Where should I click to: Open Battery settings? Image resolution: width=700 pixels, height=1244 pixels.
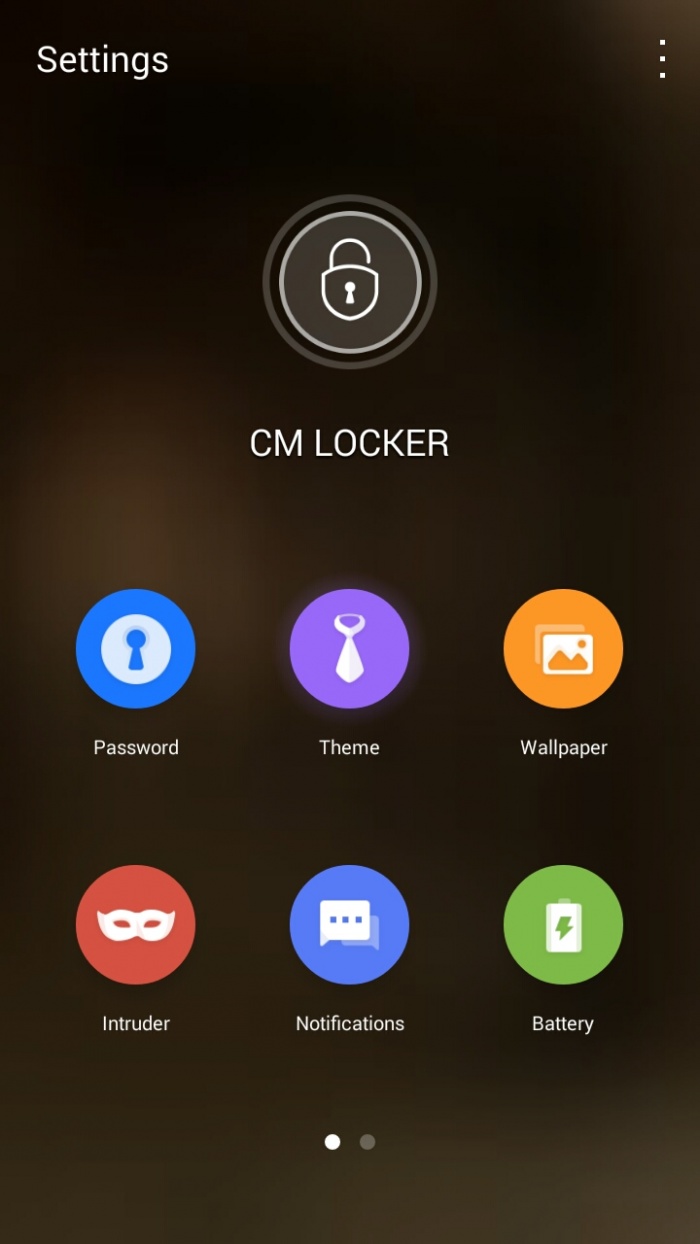point(563,925)
